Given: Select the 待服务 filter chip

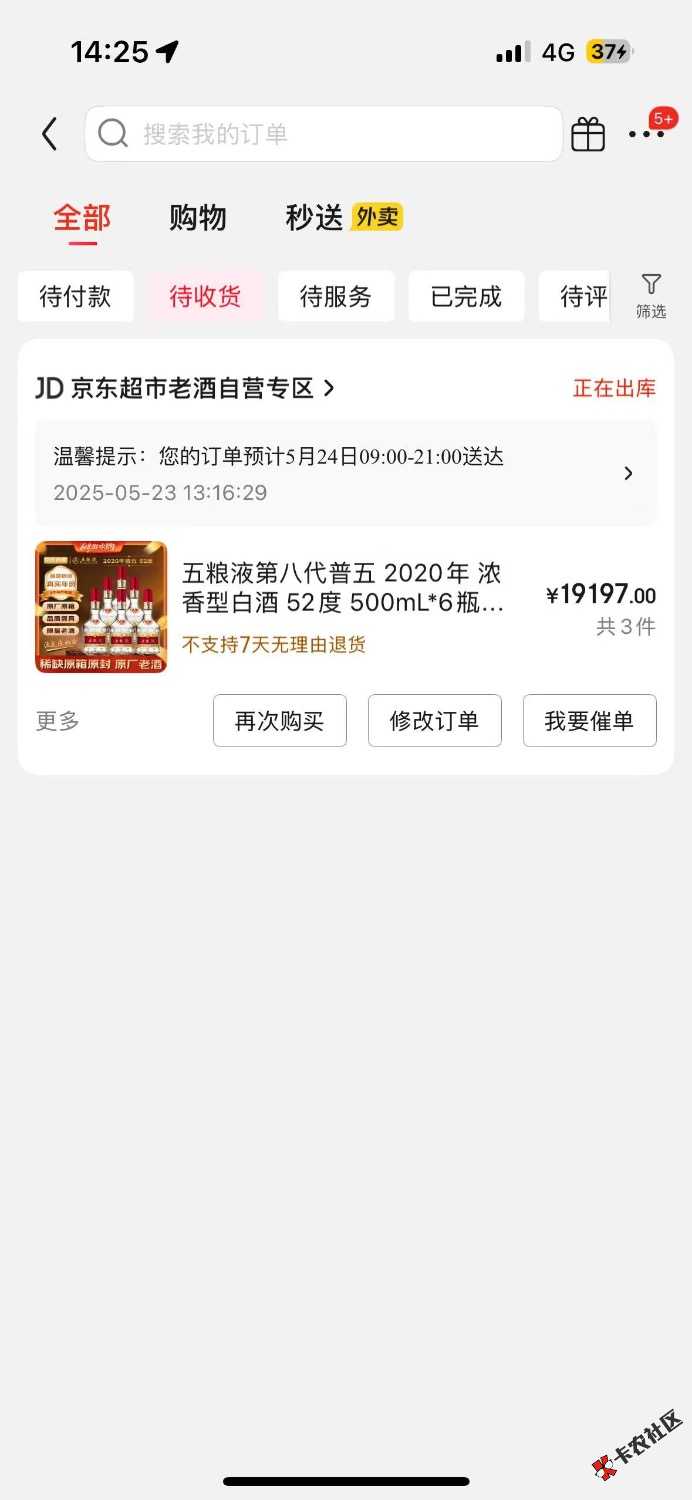Looking at the screenshot, I should pyautogui.click(x=336, y=297).
